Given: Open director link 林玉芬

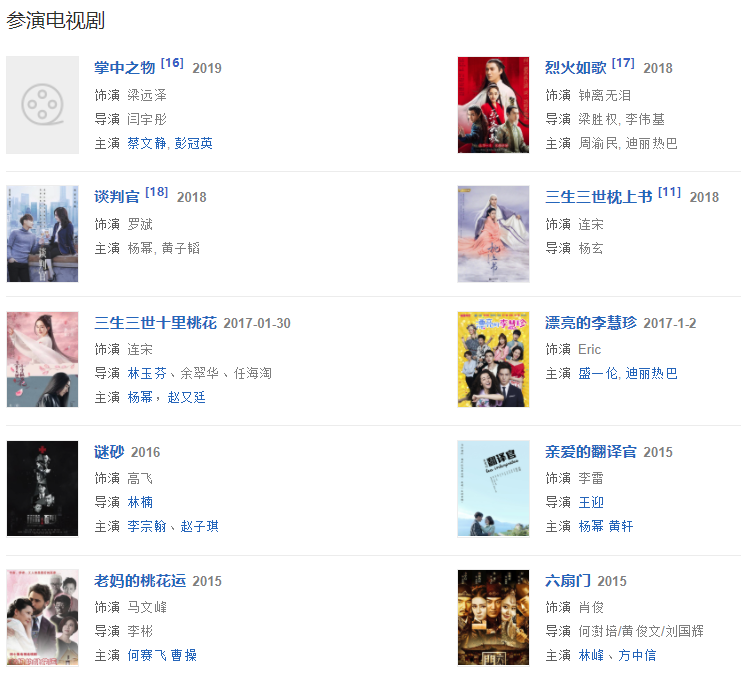Looking at the screenshot, I should (146, 373).
